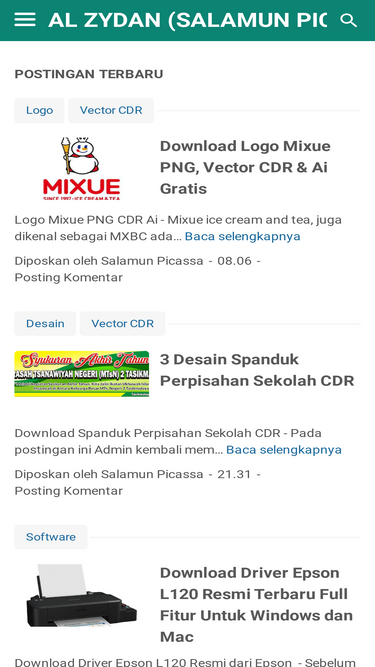The image size is (375, 667).
Task: Open 3 Desain Spanduk Perpisahan post title
Action: (257, 370)
